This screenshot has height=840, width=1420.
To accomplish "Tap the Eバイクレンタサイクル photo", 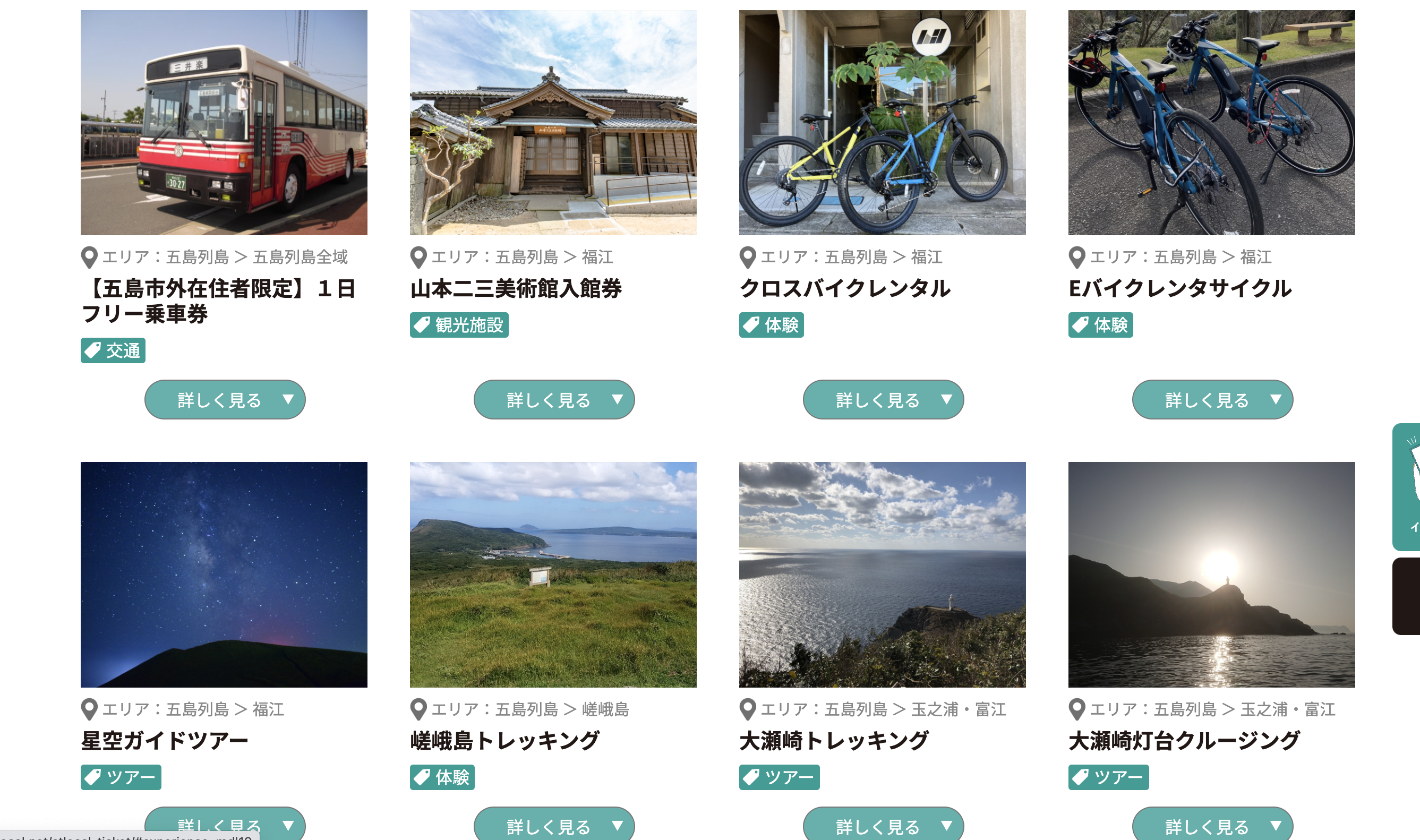I will [1211, 122].
